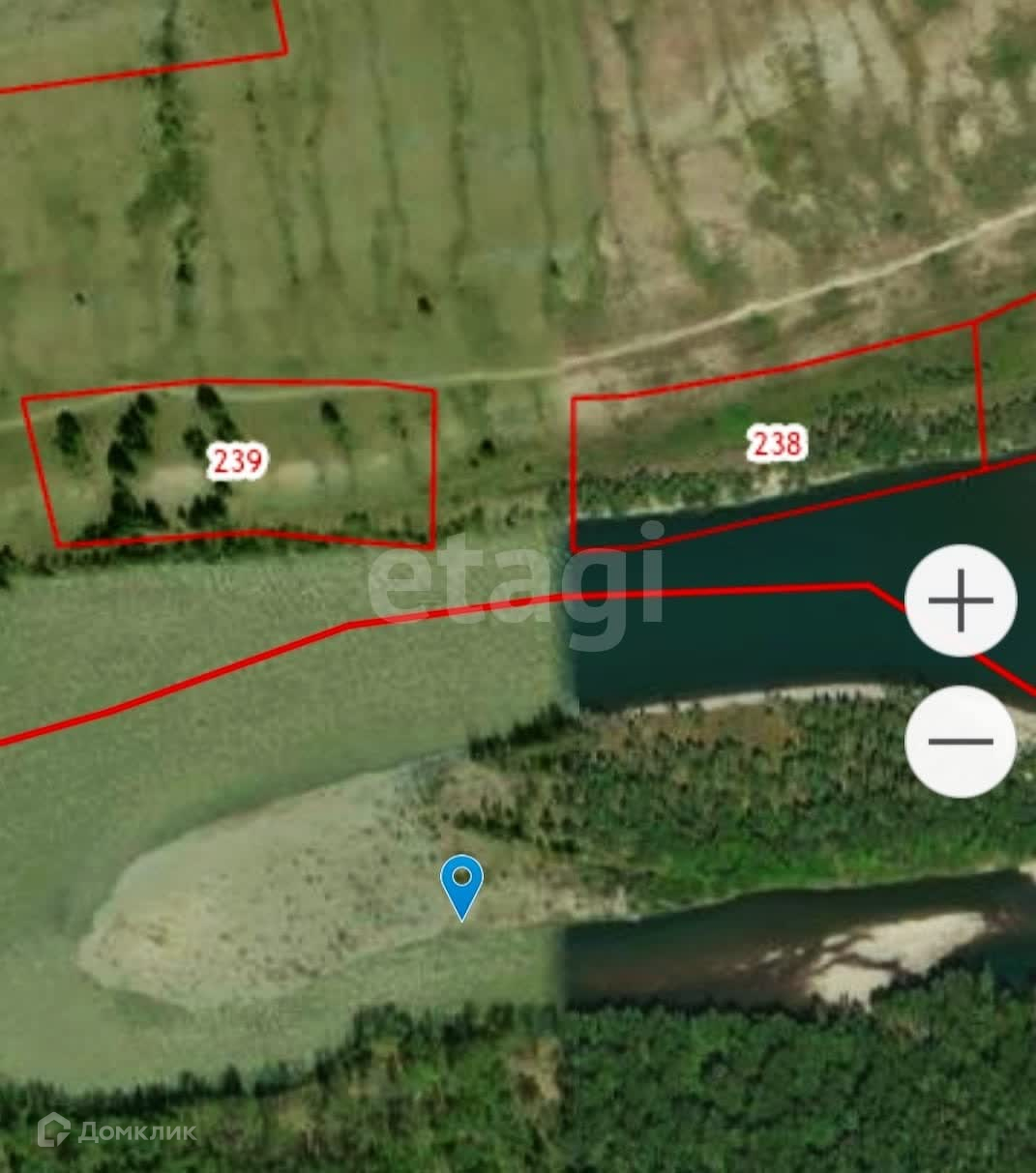This screenshot has height=1173, width=1036.
Task: Zoom in on the map
Action: coord(961,601)
